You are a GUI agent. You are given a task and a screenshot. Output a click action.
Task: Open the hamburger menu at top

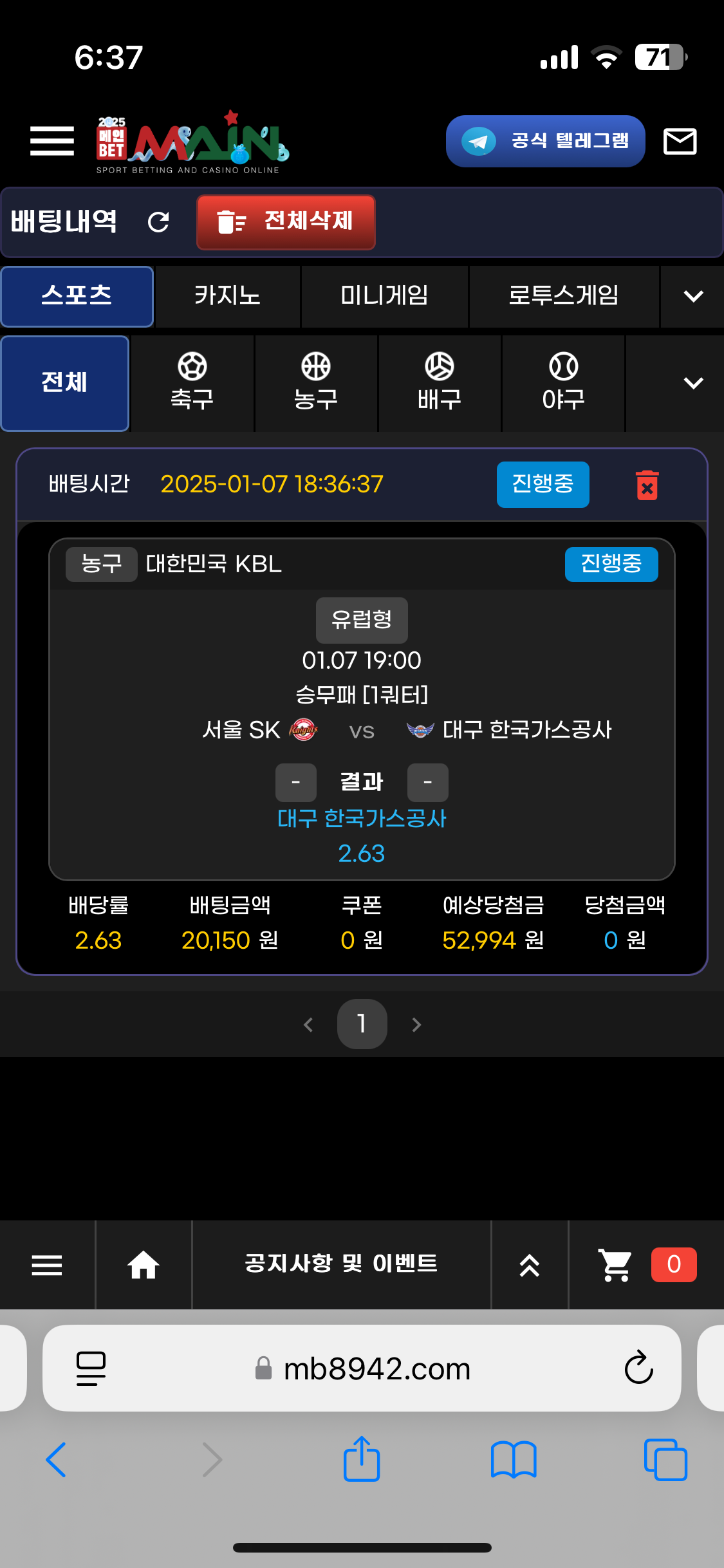pos(51,141)
